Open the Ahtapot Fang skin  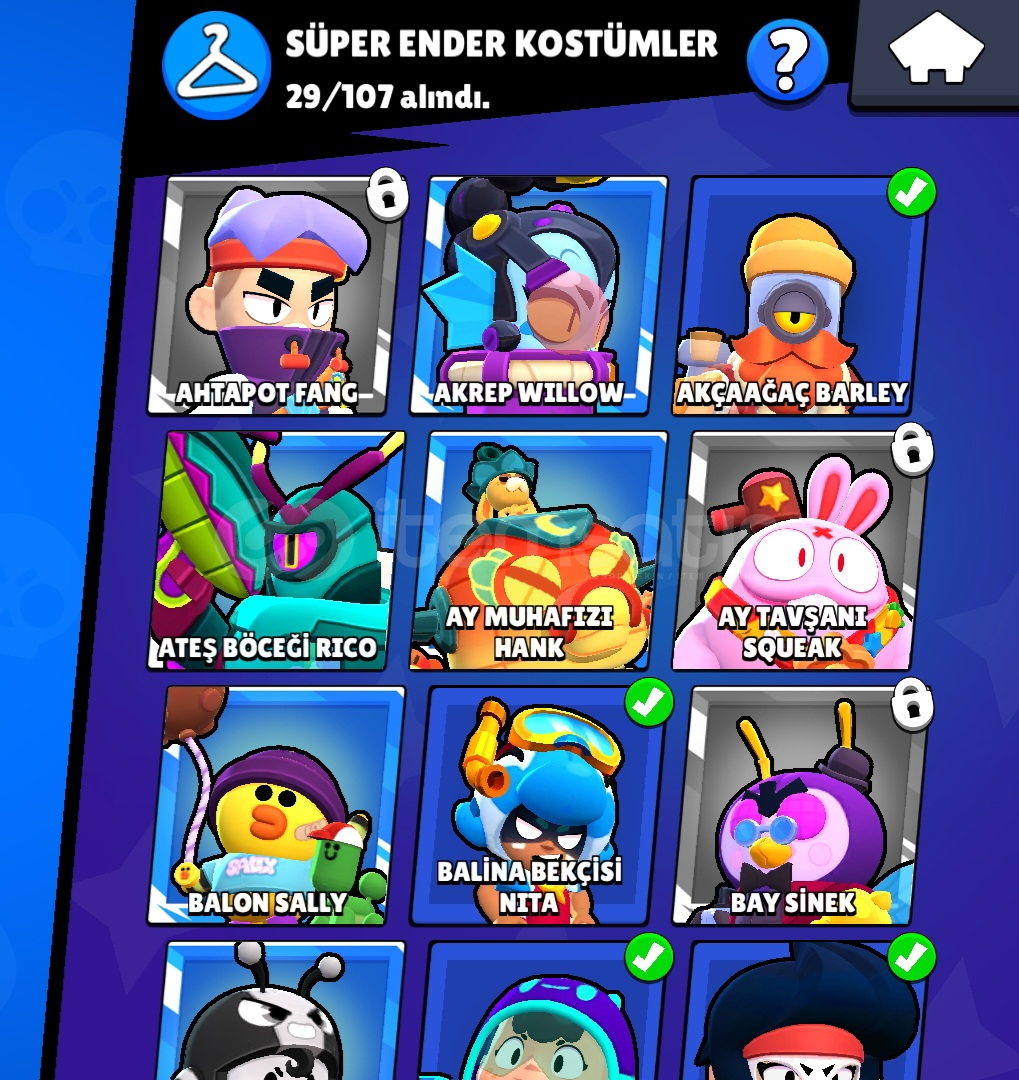(x=275, y=295)
